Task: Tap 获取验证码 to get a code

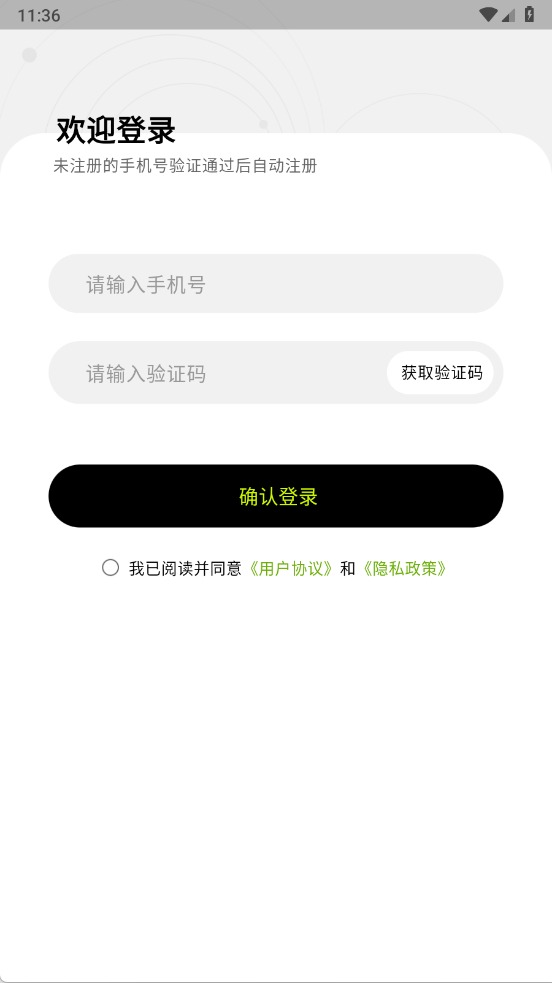Action: pyautogui.click(x=440, y=373)
